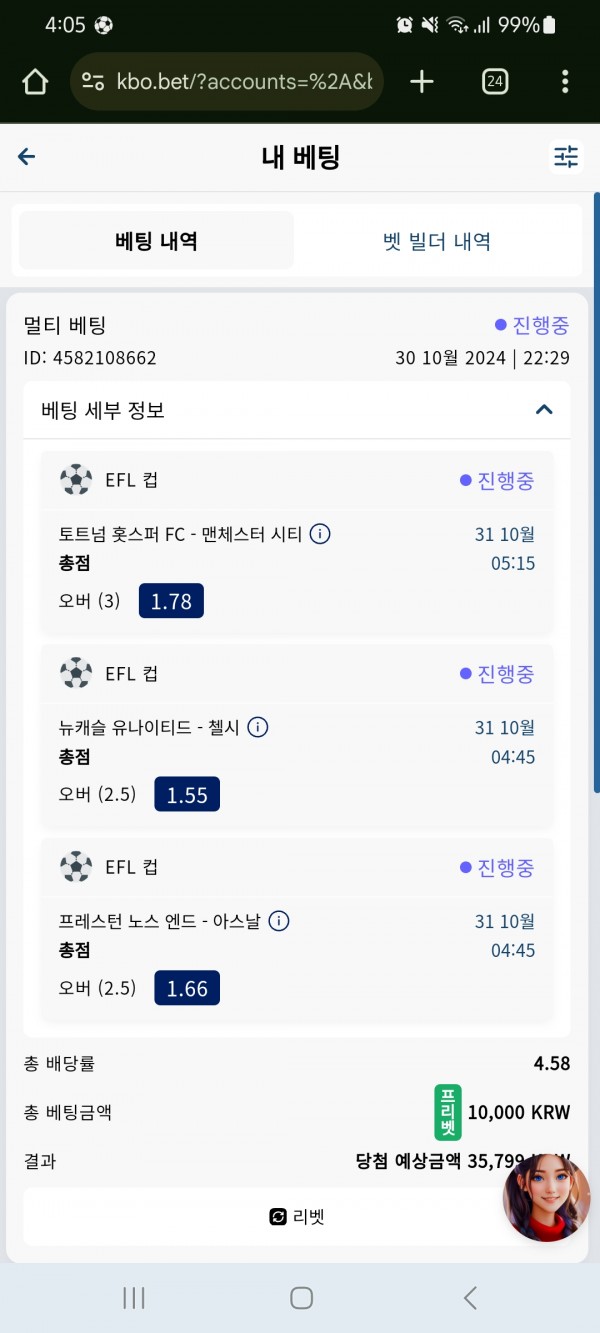Open the browser overflow menu
Viewport: 600px width, 1333px height.
565,82
